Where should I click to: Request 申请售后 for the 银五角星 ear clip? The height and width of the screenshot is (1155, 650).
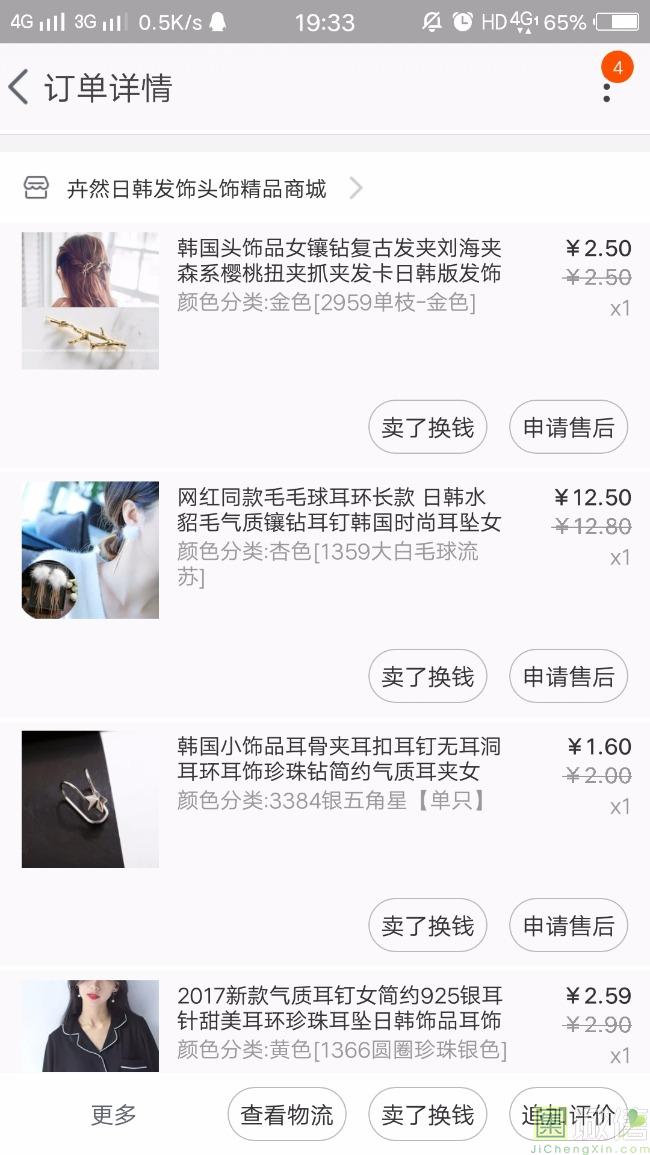[568, 926]
